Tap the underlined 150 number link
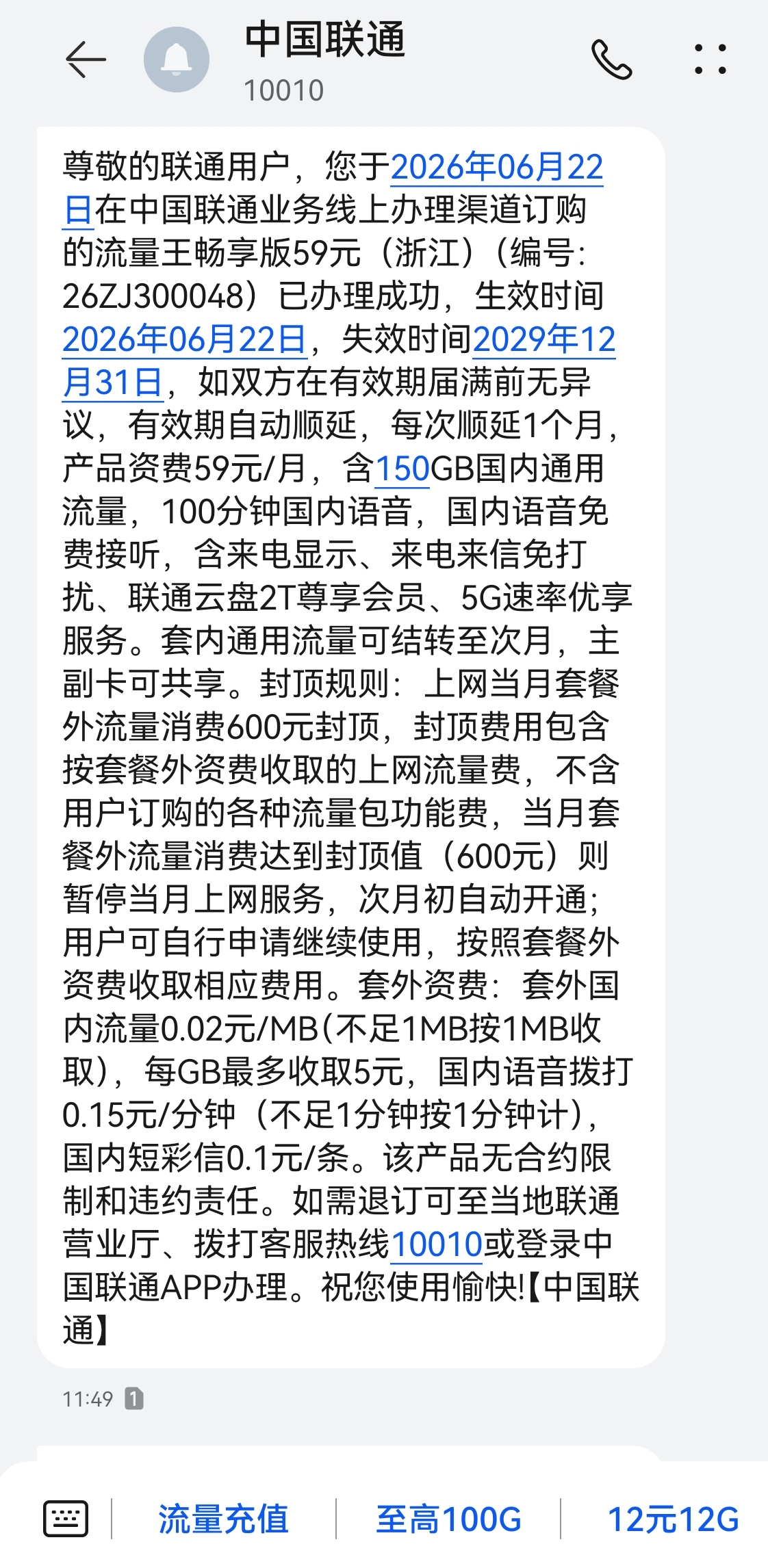The width and height of the screenshot is (768, 1568). click(402, 469)
